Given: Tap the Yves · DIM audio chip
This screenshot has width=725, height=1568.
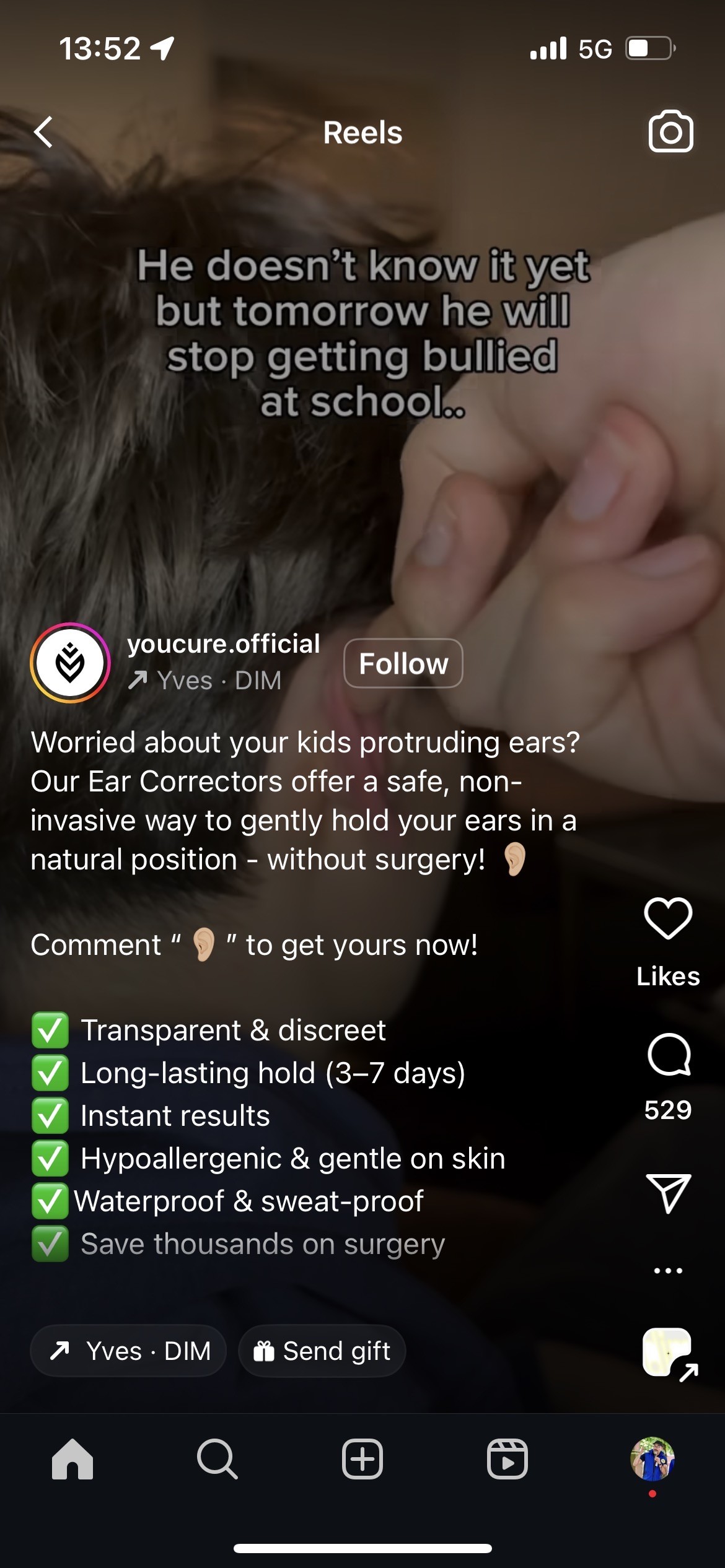Looking at the screenshot, I should [x=129, y=1351].
